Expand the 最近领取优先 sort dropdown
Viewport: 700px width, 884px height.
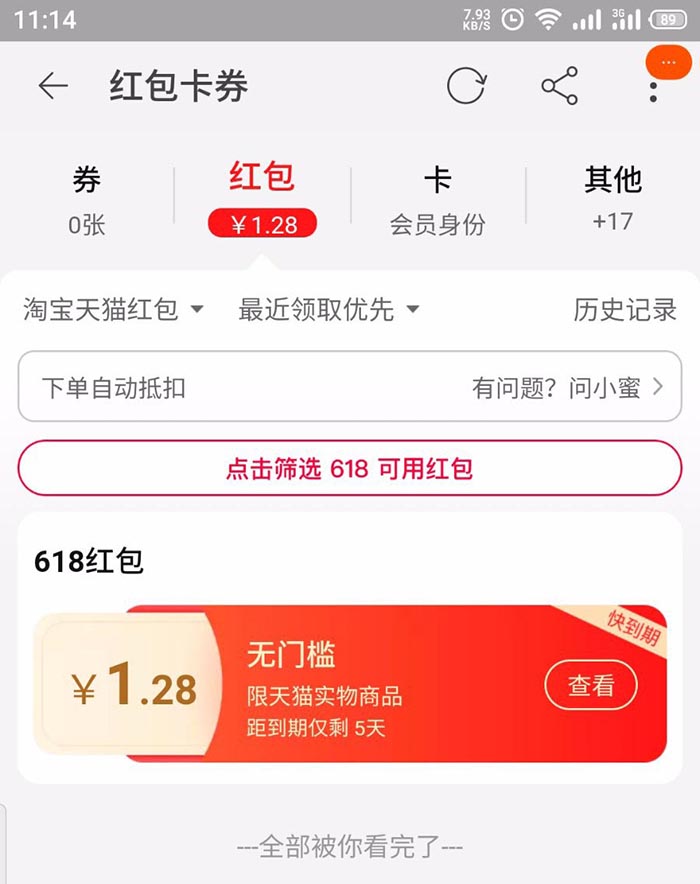pos(328,310)
